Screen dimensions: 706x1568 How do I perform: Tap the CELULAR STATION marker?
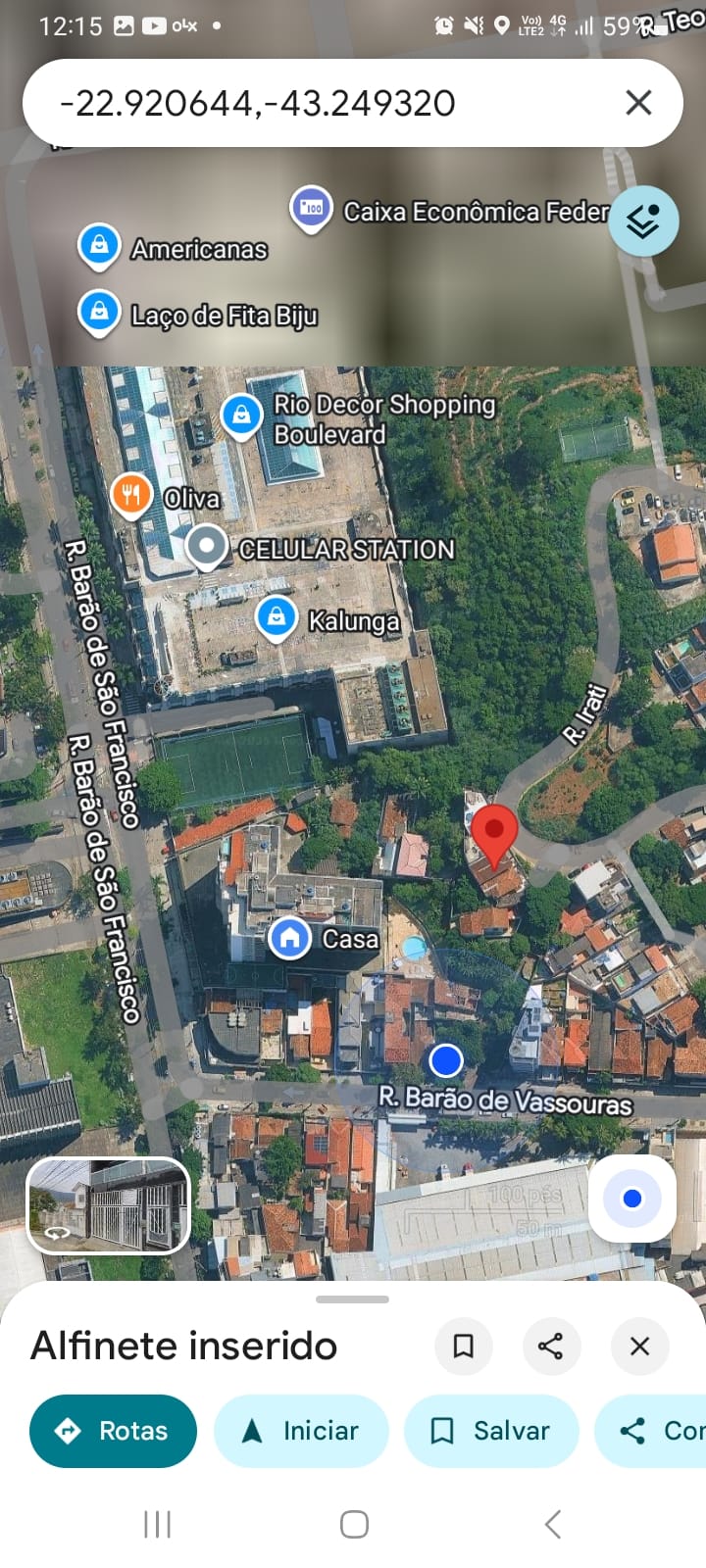207,545
